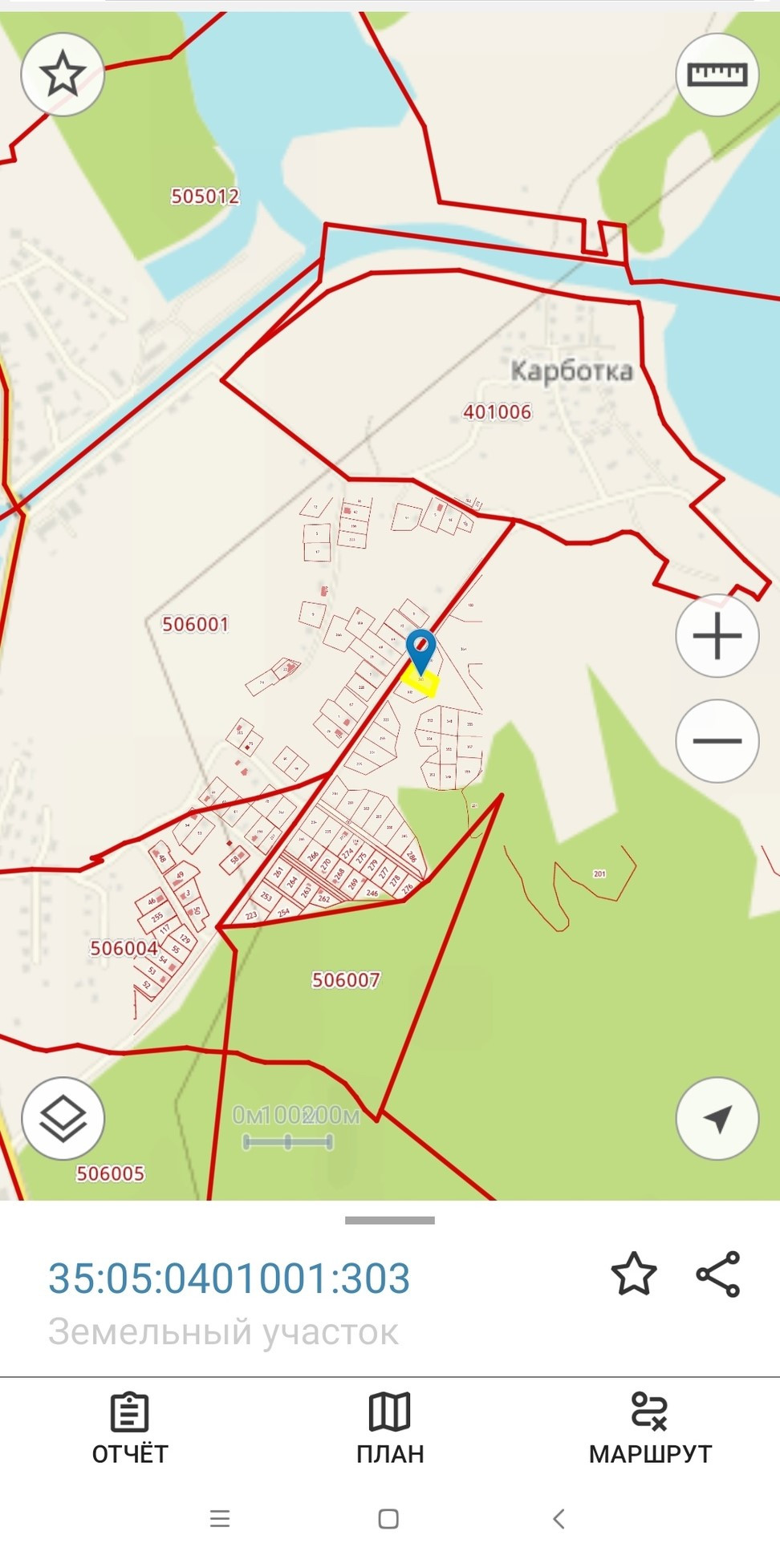The image size is (780, 1568).
Task: Open the ПЛАН view
Action: pos(390,1429)
